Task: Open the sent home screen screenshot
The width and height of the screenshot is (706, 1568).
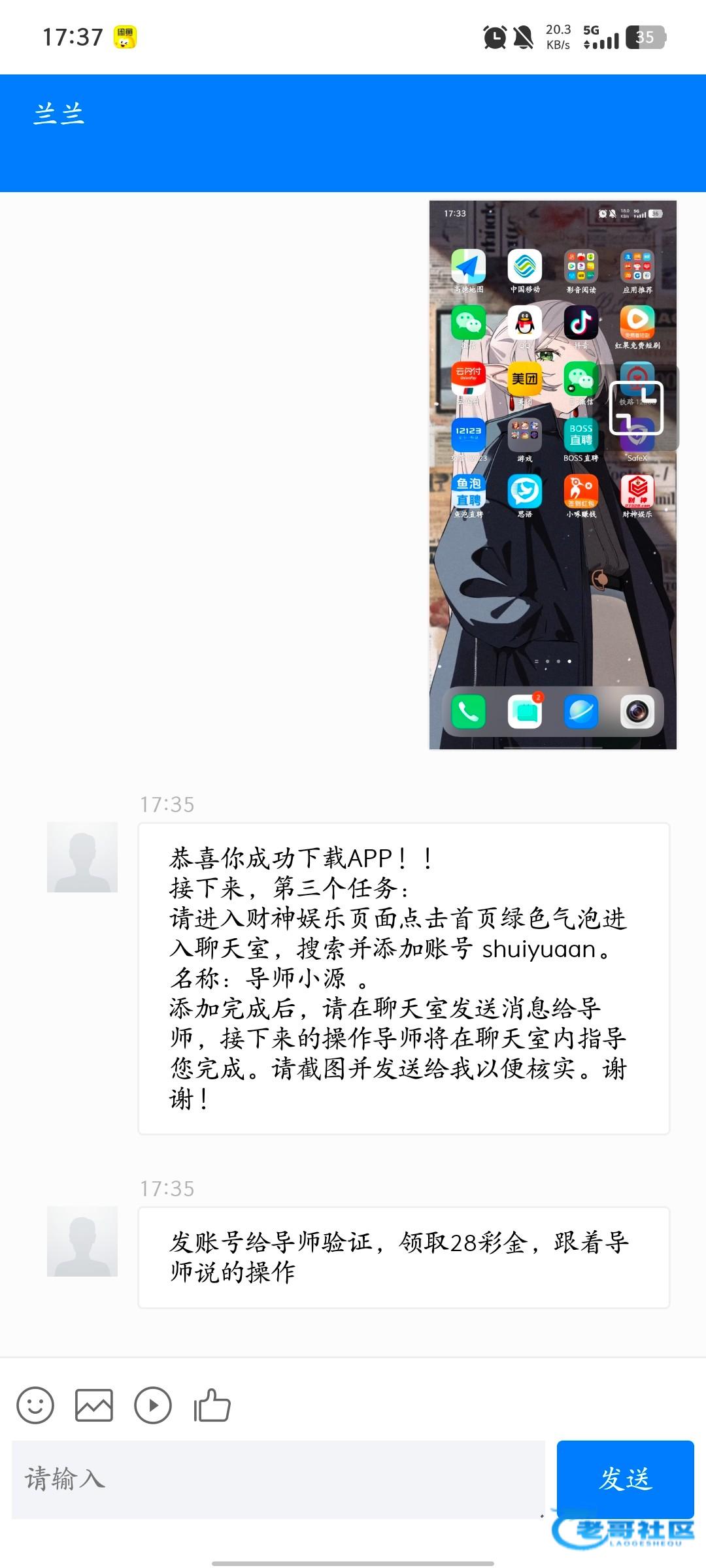Action: tap(552, 475)
